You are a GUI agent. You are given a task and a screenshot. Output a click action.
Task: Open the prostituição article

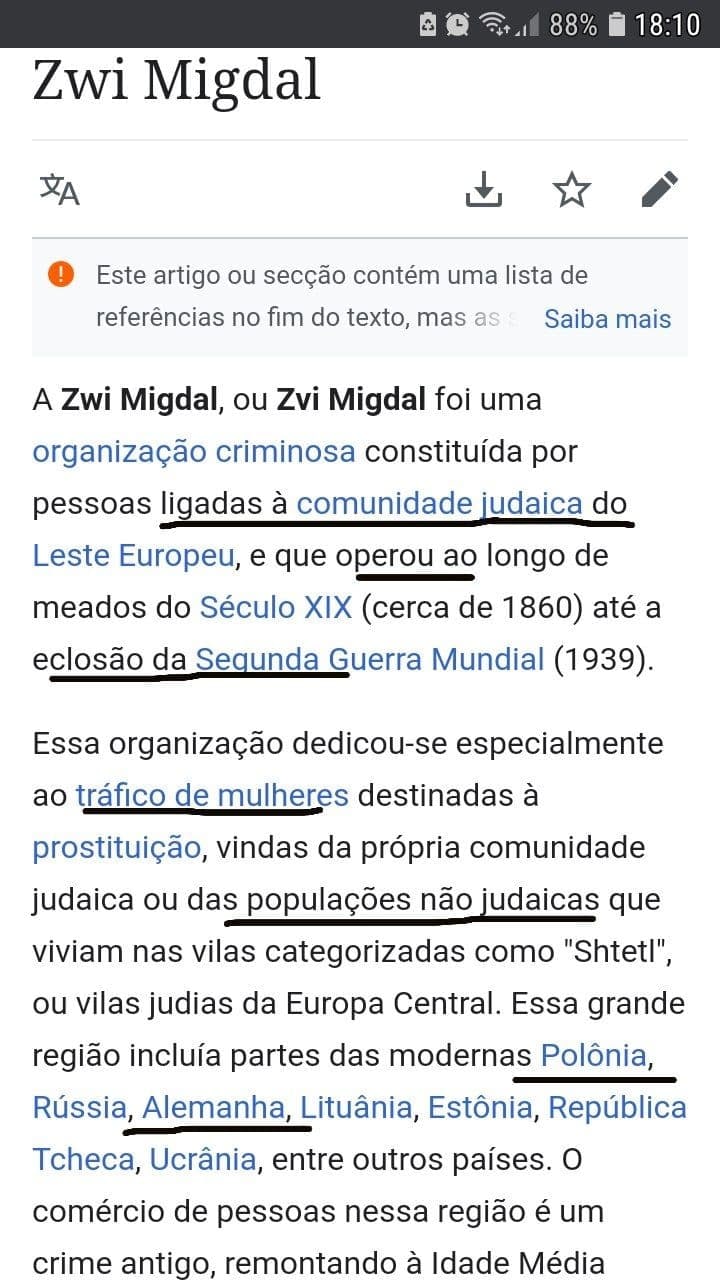point(117,847)
